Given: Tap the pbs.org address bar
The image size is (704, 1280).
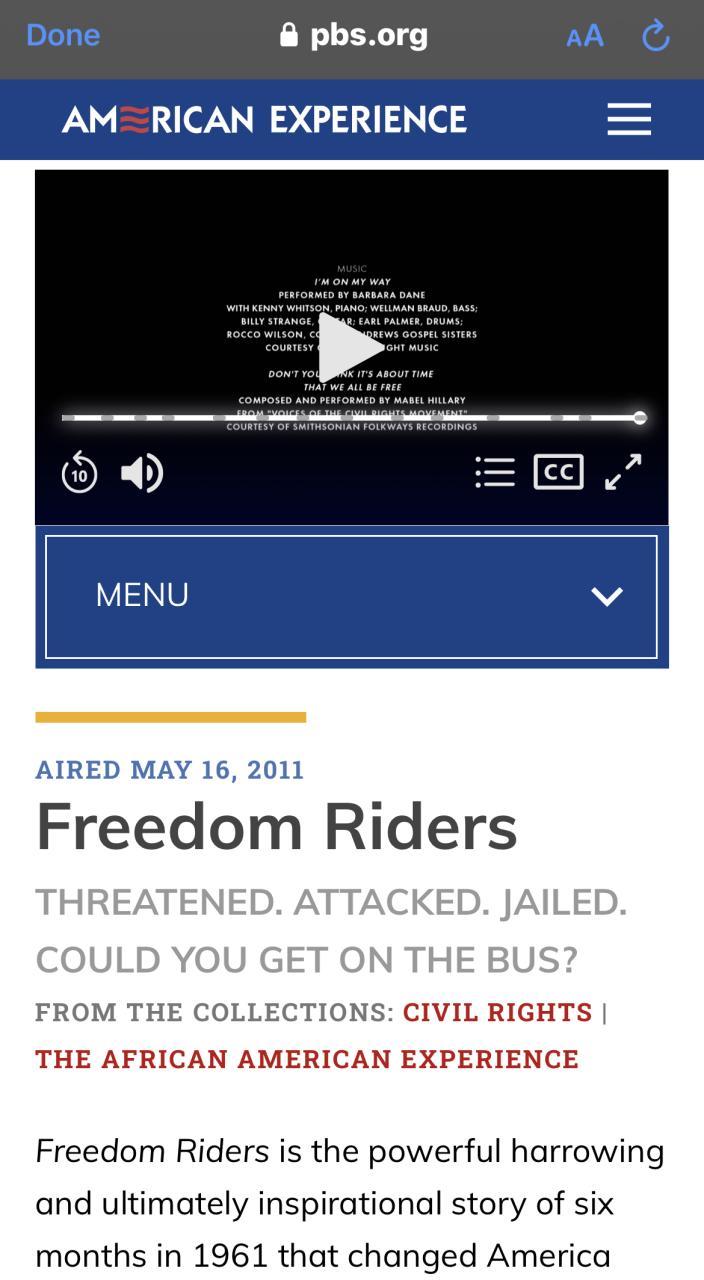Looking at the screenshot, I should click(x=353, y=36).
